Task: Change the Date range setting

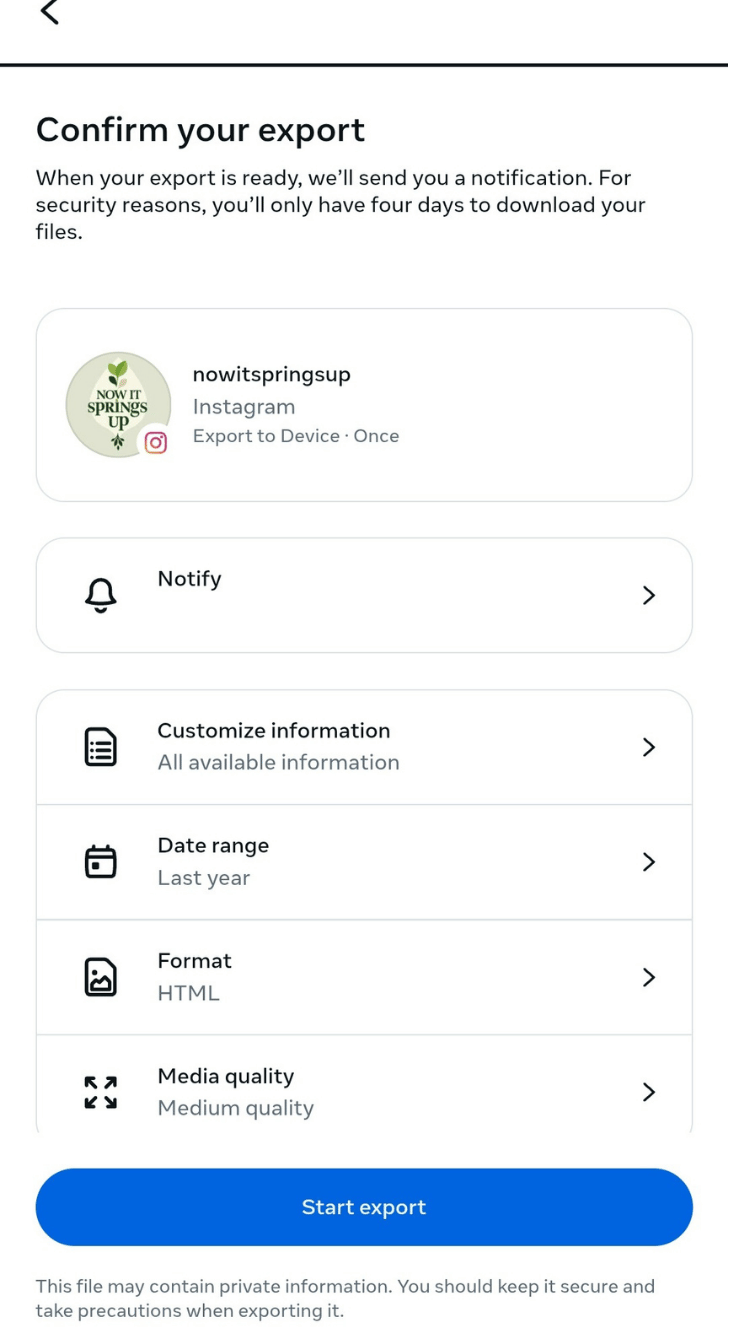Action: coord(364,862)
